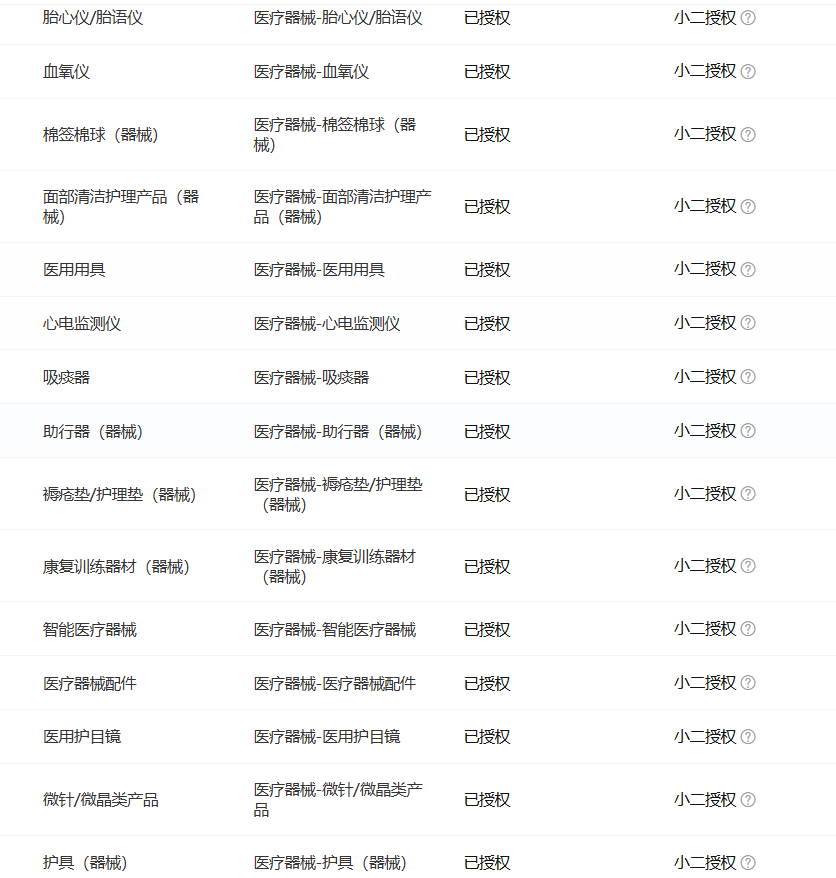The height and width of the screenshot is (878, 836).
Task: Open the 小二授权 help tip for 血氧仪
Action: coord(748,72)
